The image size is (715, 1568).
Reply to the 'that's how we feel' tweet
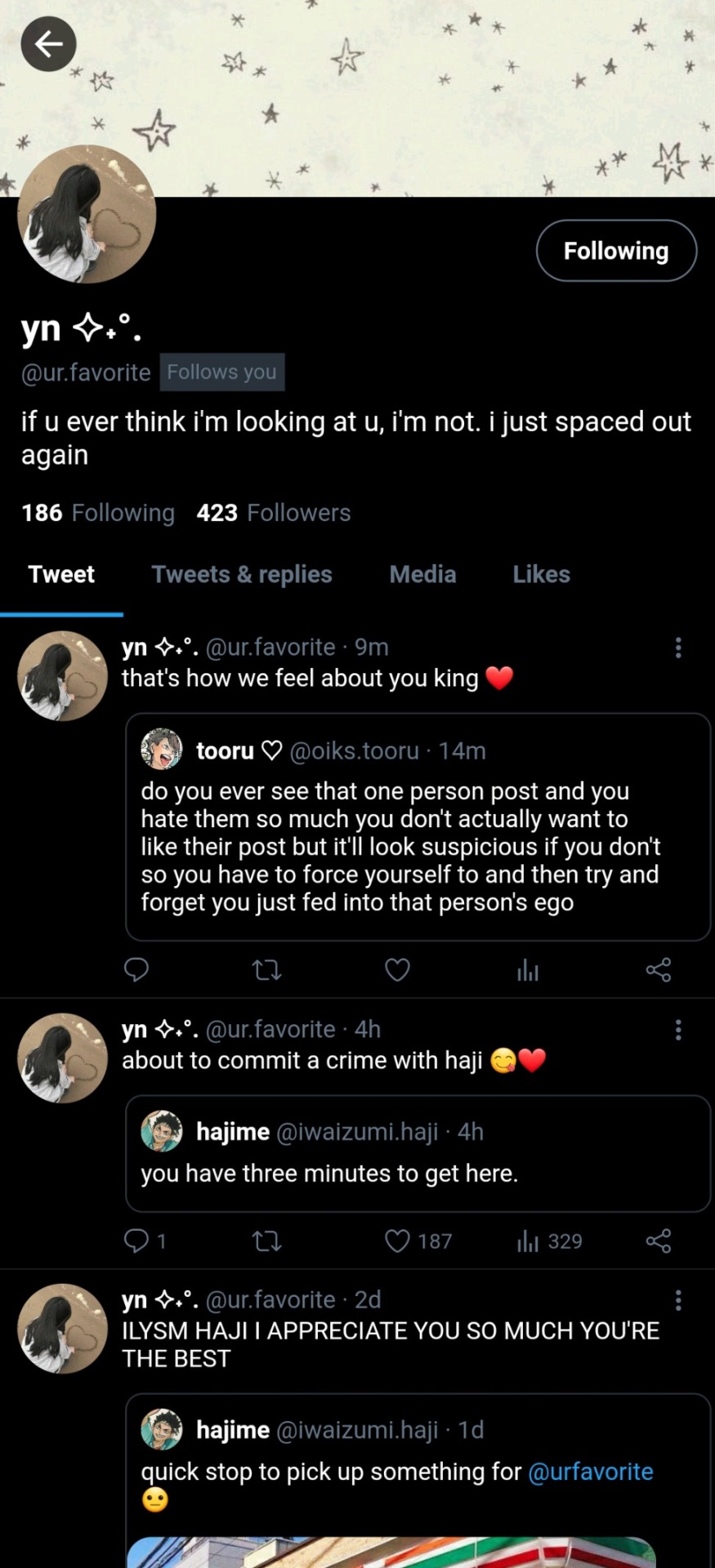click(136, 970)
